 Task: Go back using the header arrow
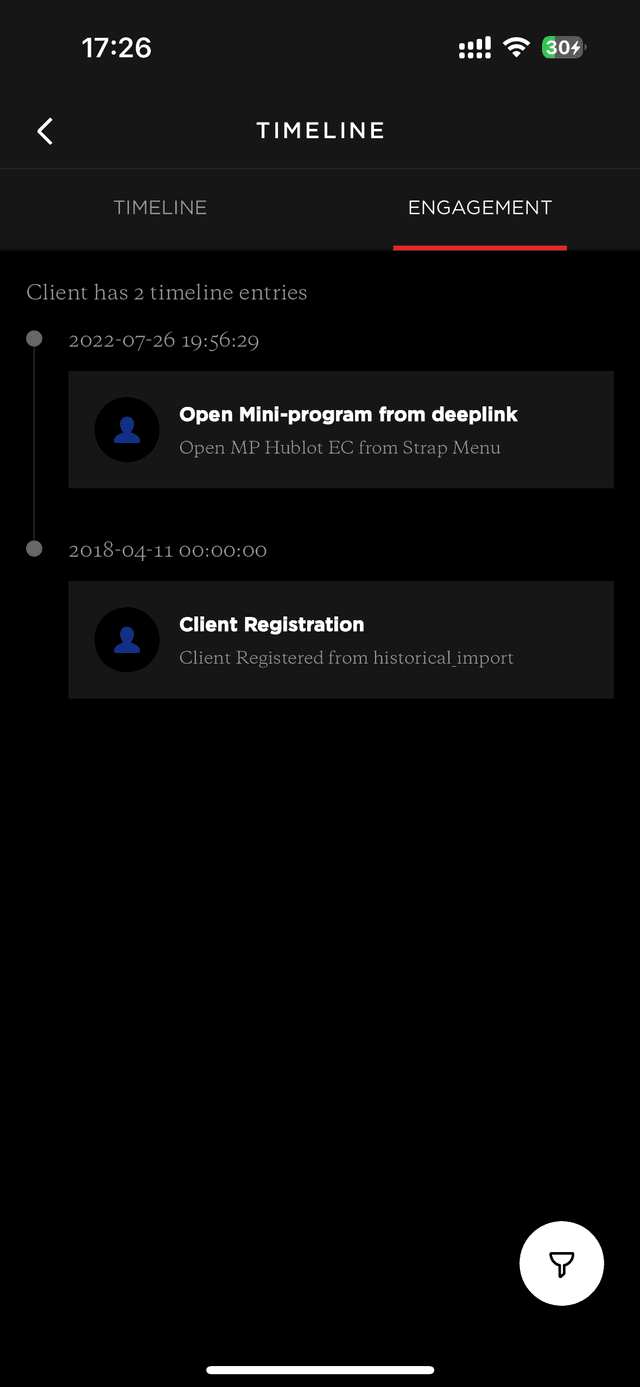click(45, 131)
